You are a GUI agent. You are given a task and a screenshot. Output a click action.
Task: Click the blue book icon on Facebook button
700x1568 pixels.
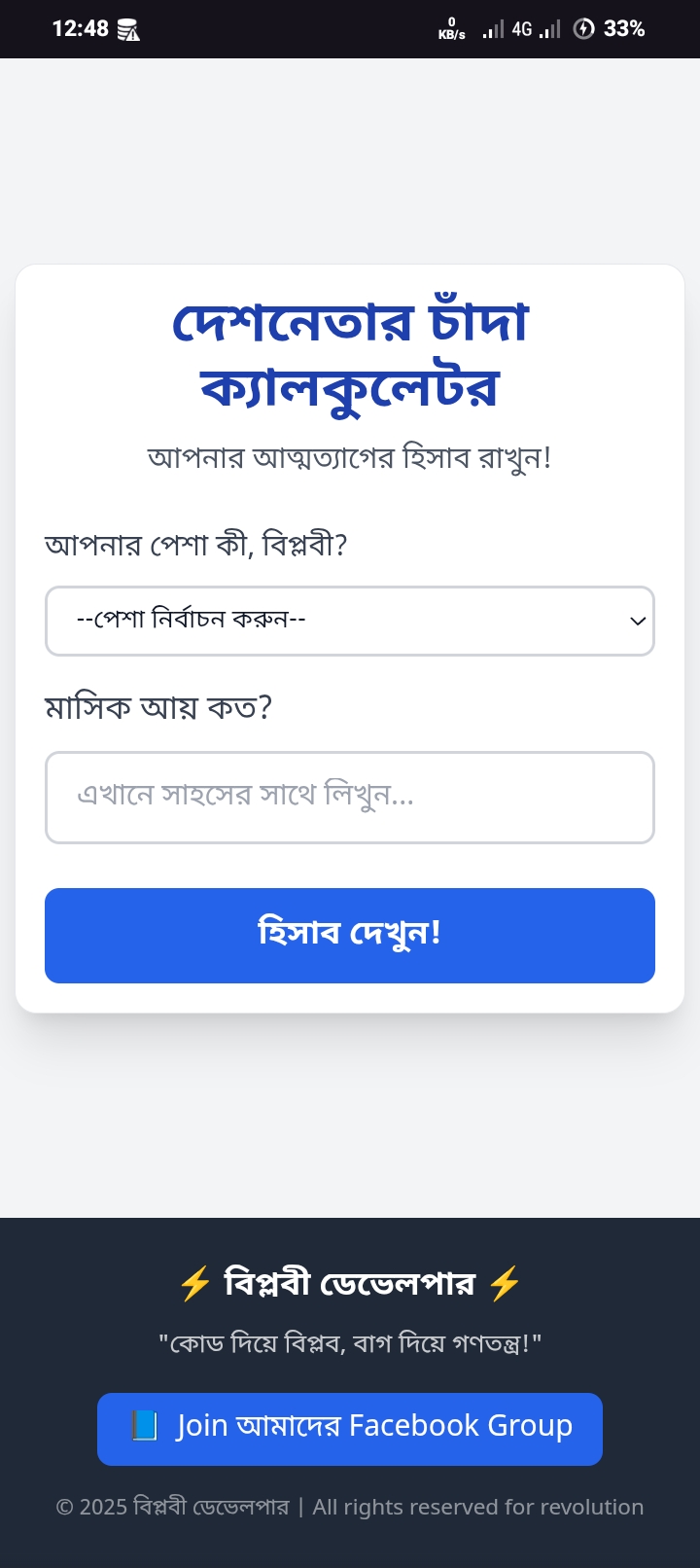(143, 1426)
